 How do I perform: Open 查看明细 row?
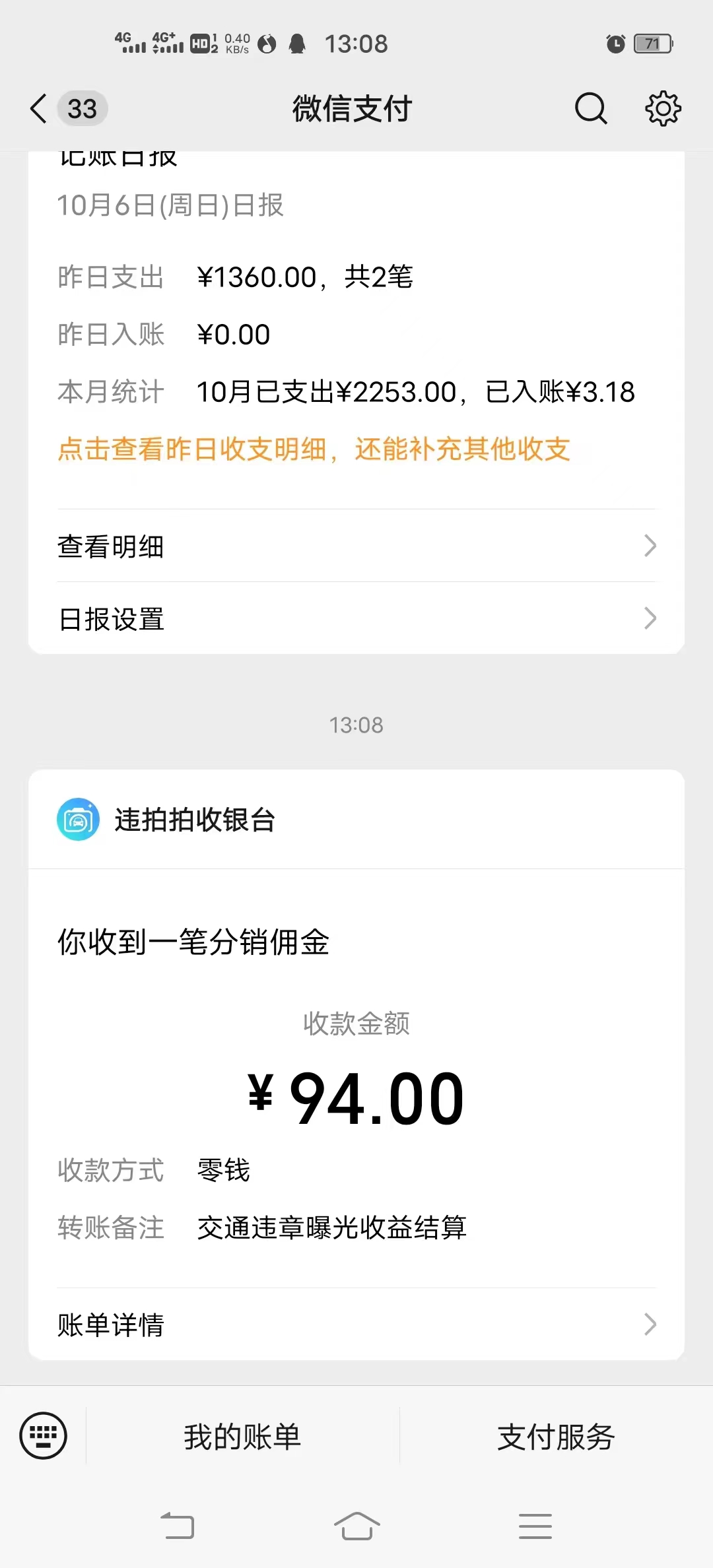click(356, 546)
